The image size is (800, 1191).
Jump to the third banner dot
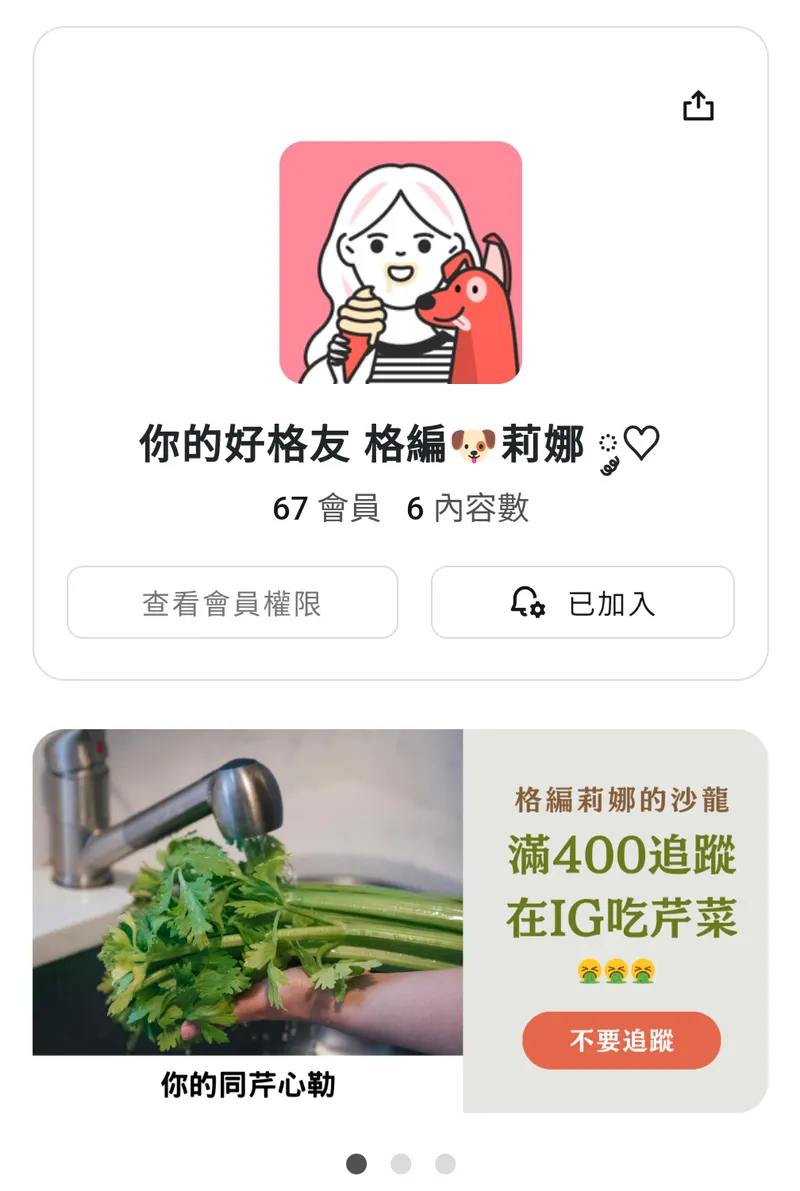pyautogui.click(x=445, y=1164)
